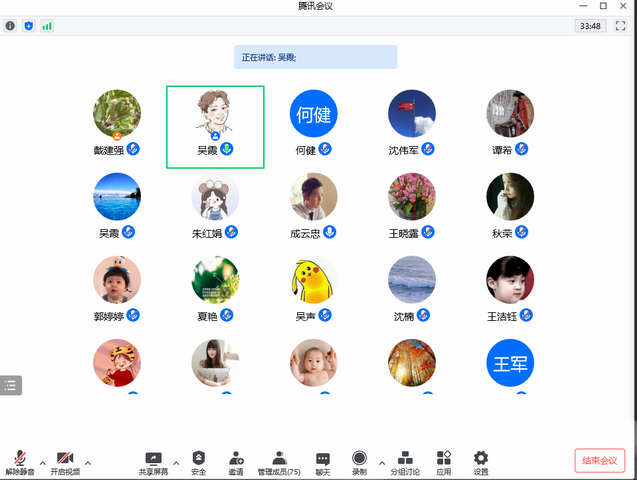
Task: Open 邀请 to invite participants
Action: pos(236,461)
